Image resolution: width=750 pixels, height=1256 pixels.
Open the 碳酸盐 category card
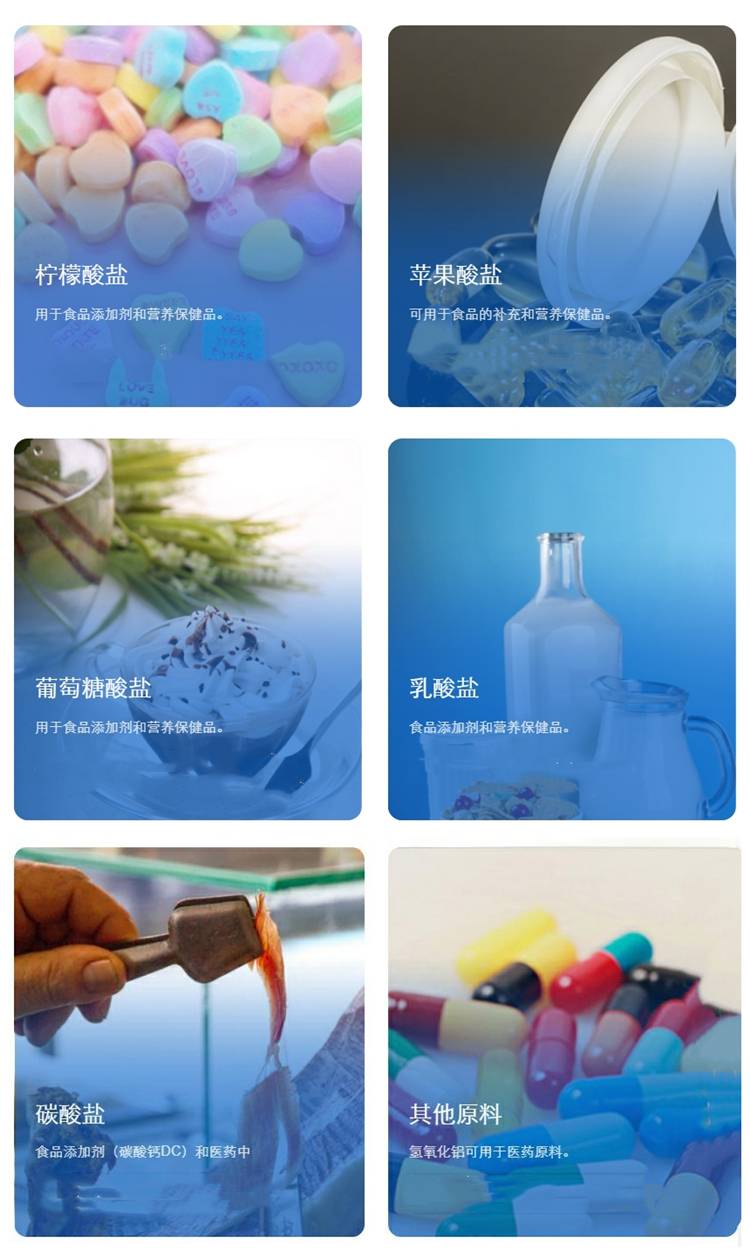pyautogui.click(x=189, y=1042)
